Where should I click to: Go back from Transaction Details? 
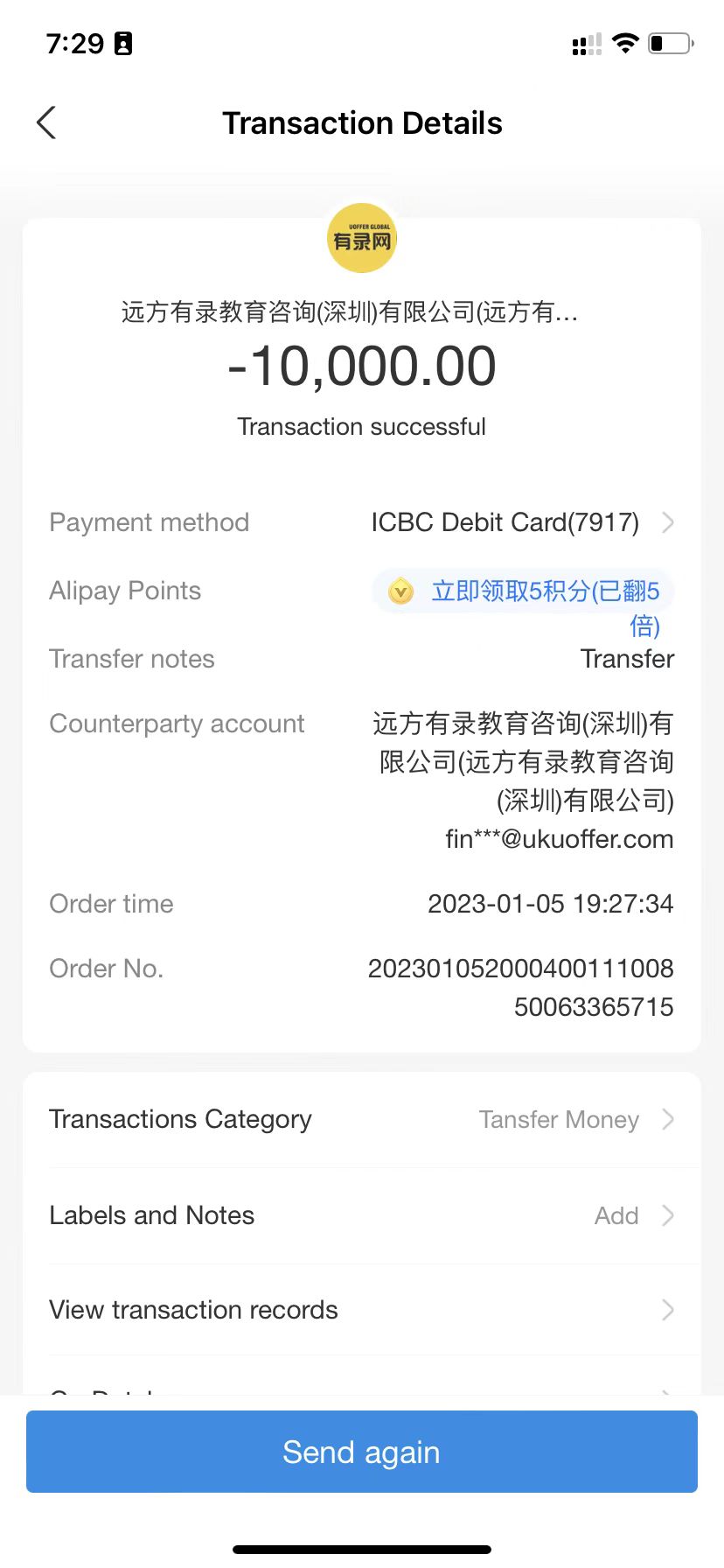click(47, 123)
